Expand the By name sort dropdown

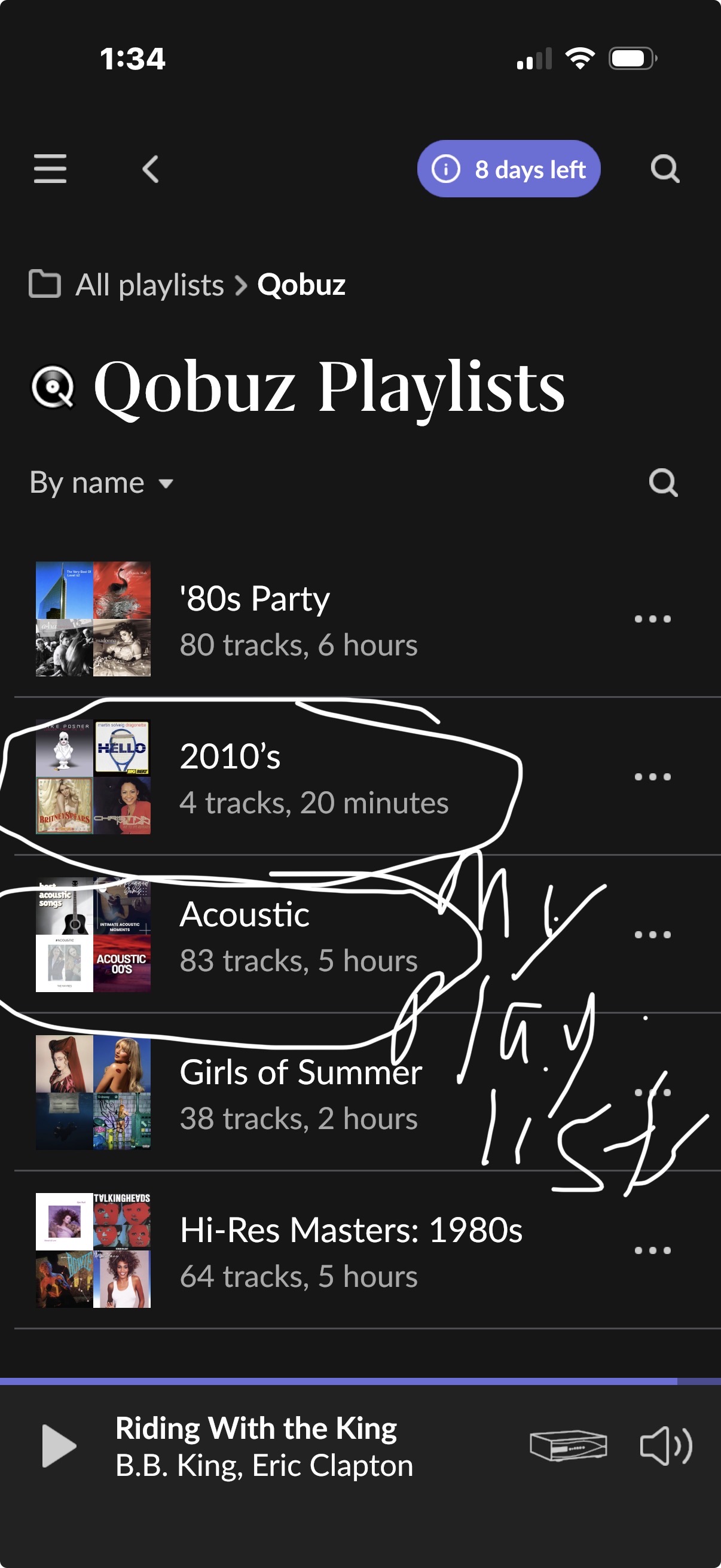coord(101,483)
